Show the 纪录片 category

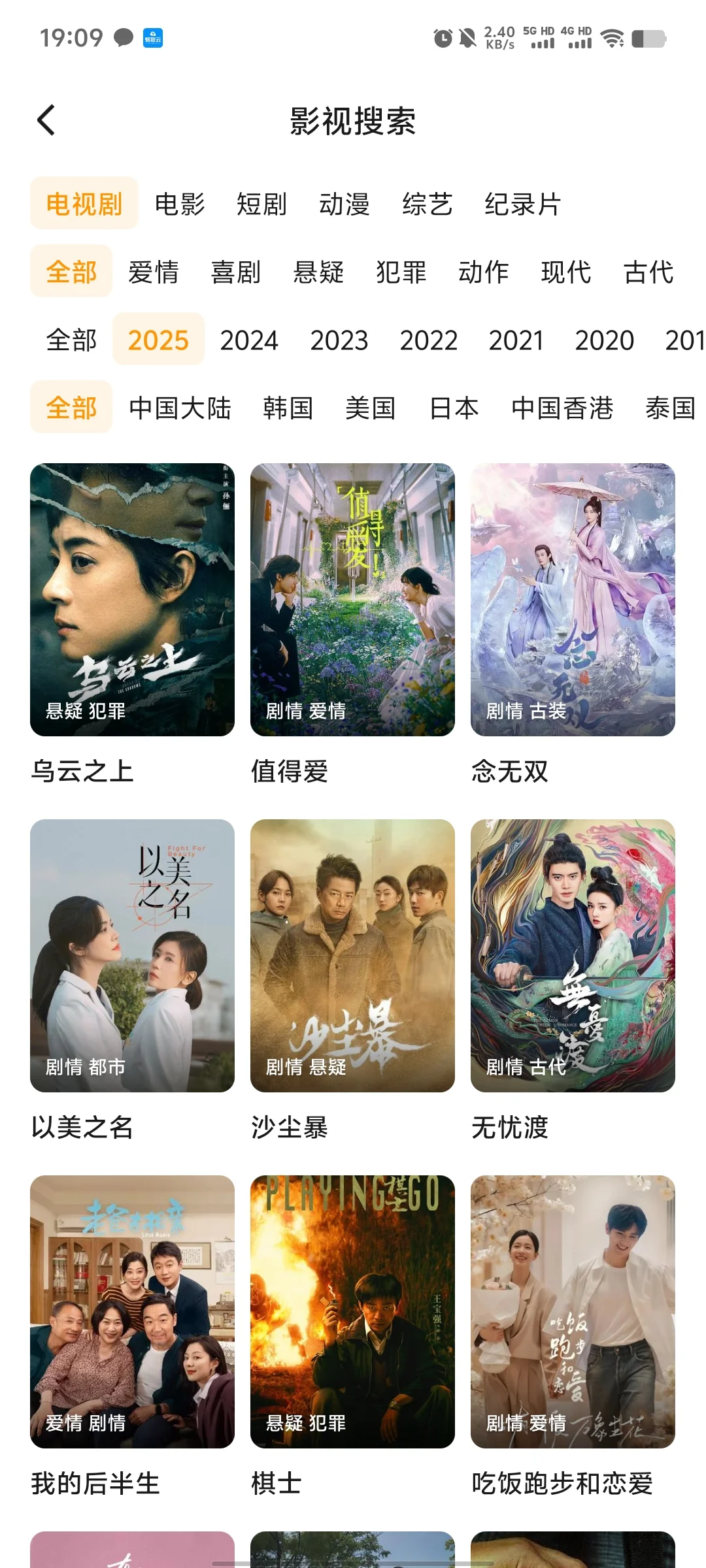point(523,204)
